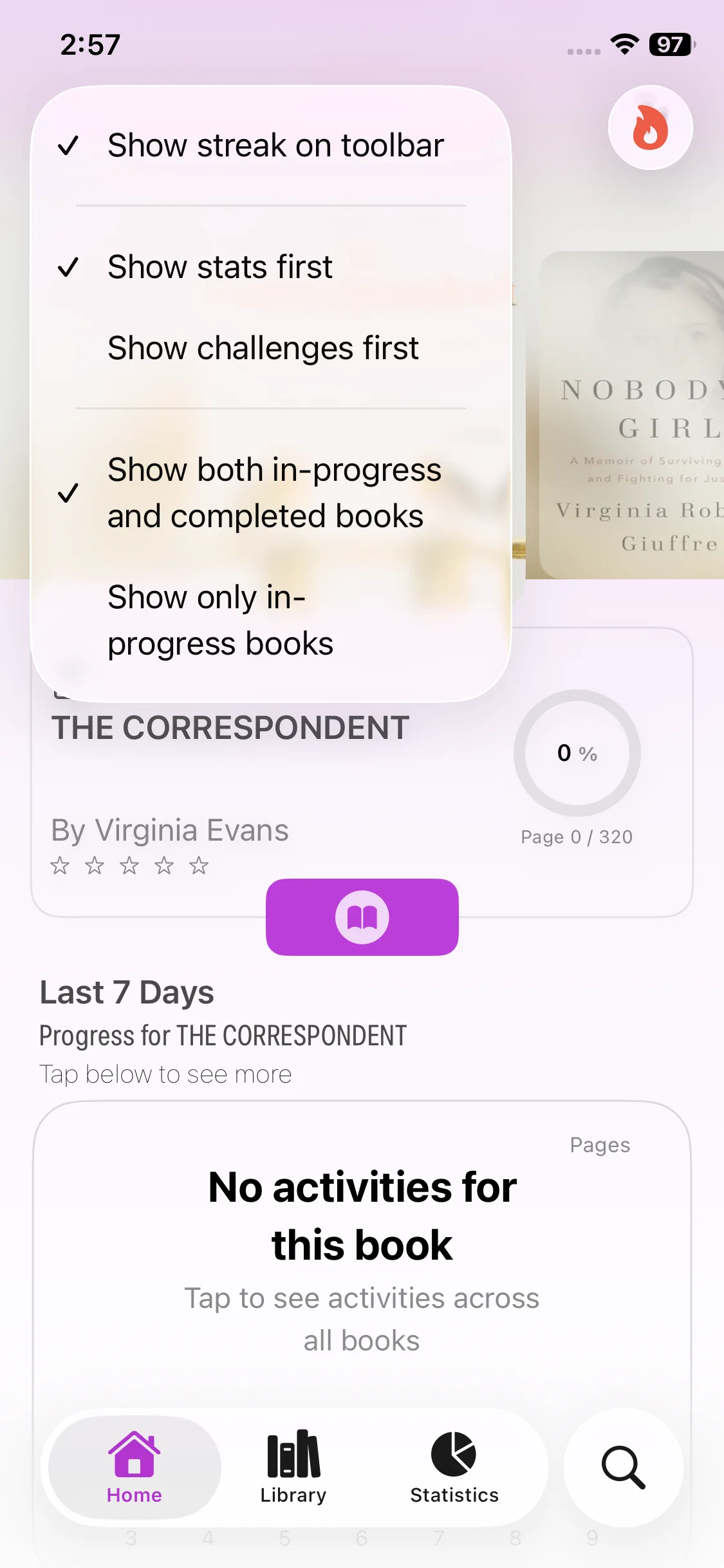Select Show stats first option

tap(270, 267)
